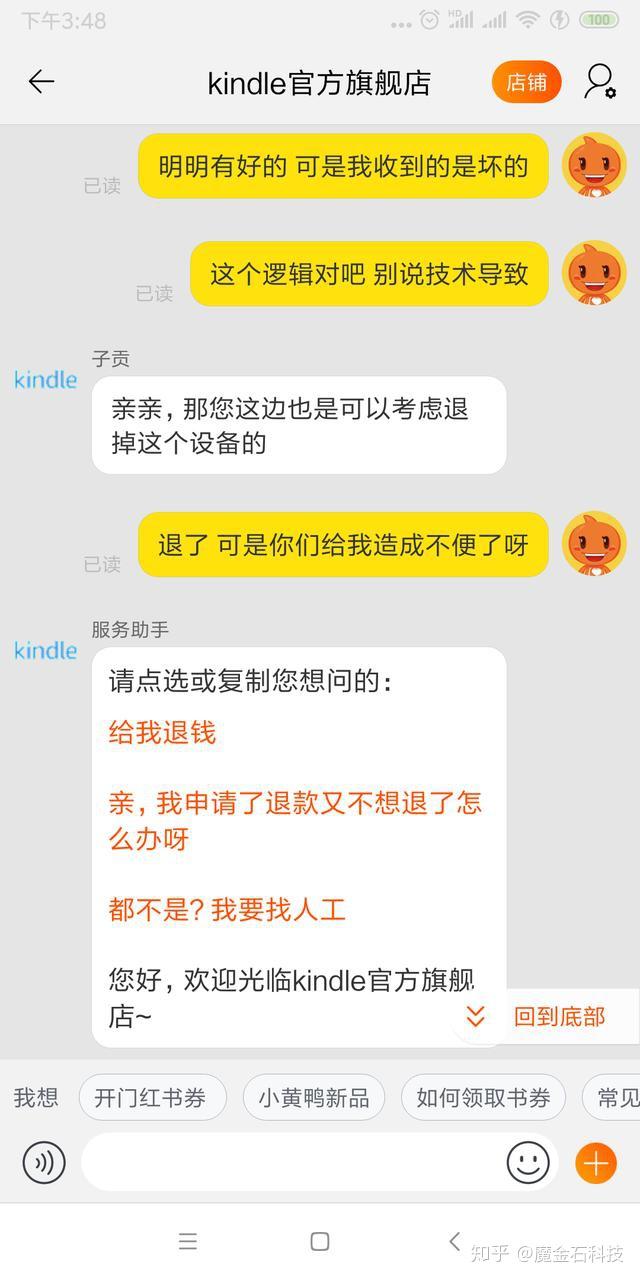Open the orange plus attachment menu
The width and height of the screenshot is (640, 1280).
(x=596, y=1163)
